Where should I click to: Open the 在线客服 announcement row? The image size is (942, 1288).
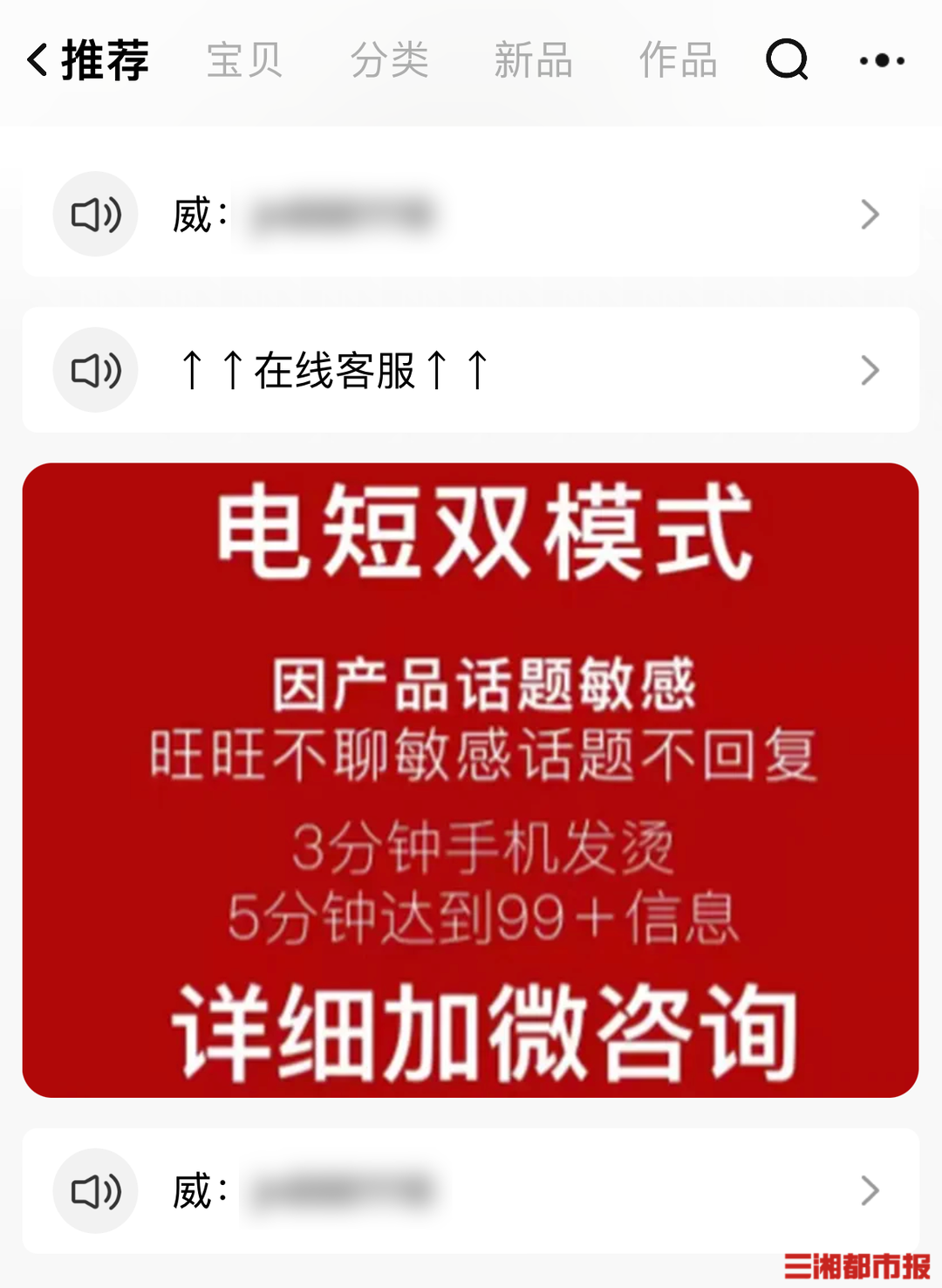(470, 370)
